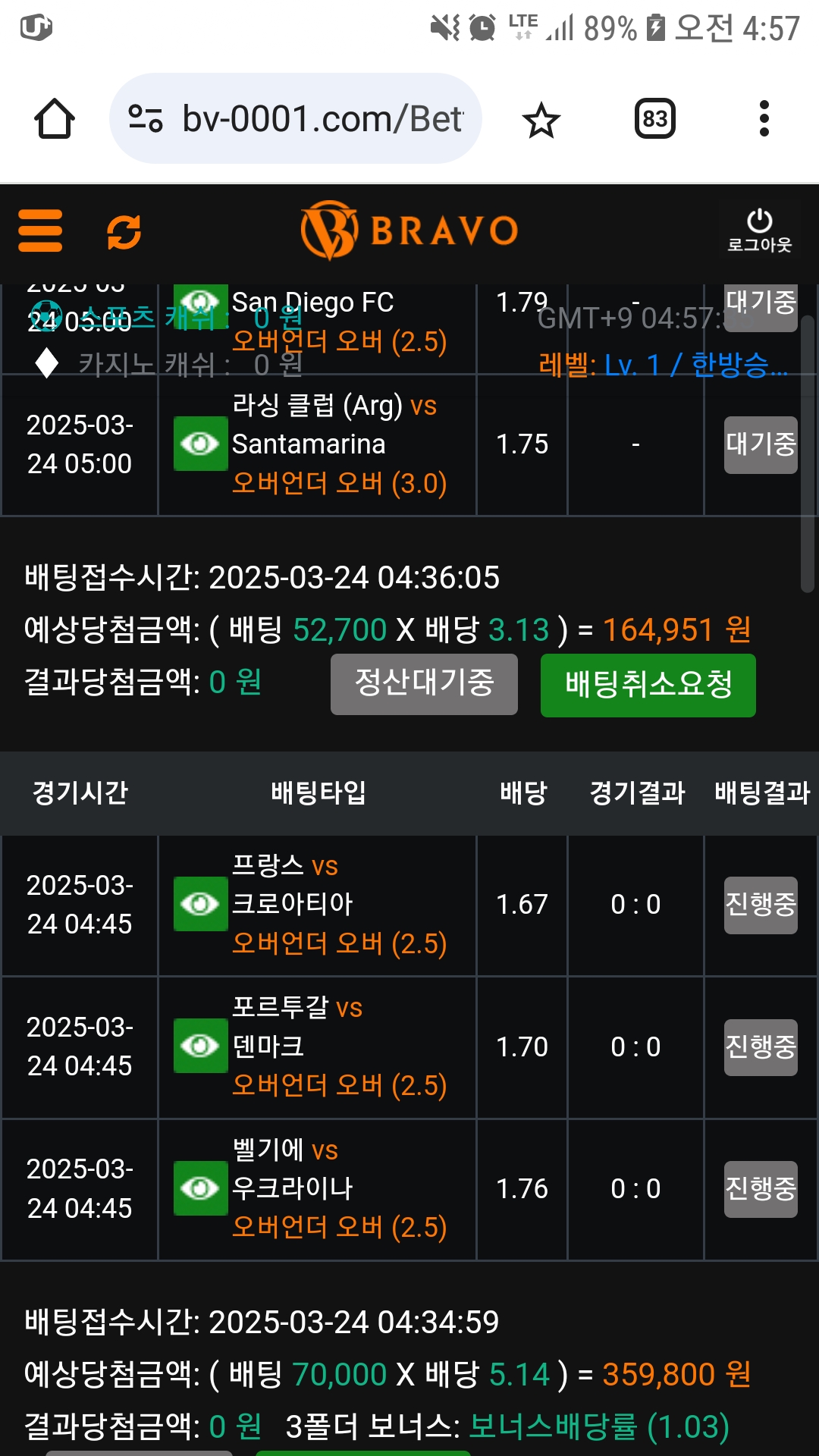Tap the 로그아웃 logout button
Viewport: 819px width, 1456px height.
(759, 231)
